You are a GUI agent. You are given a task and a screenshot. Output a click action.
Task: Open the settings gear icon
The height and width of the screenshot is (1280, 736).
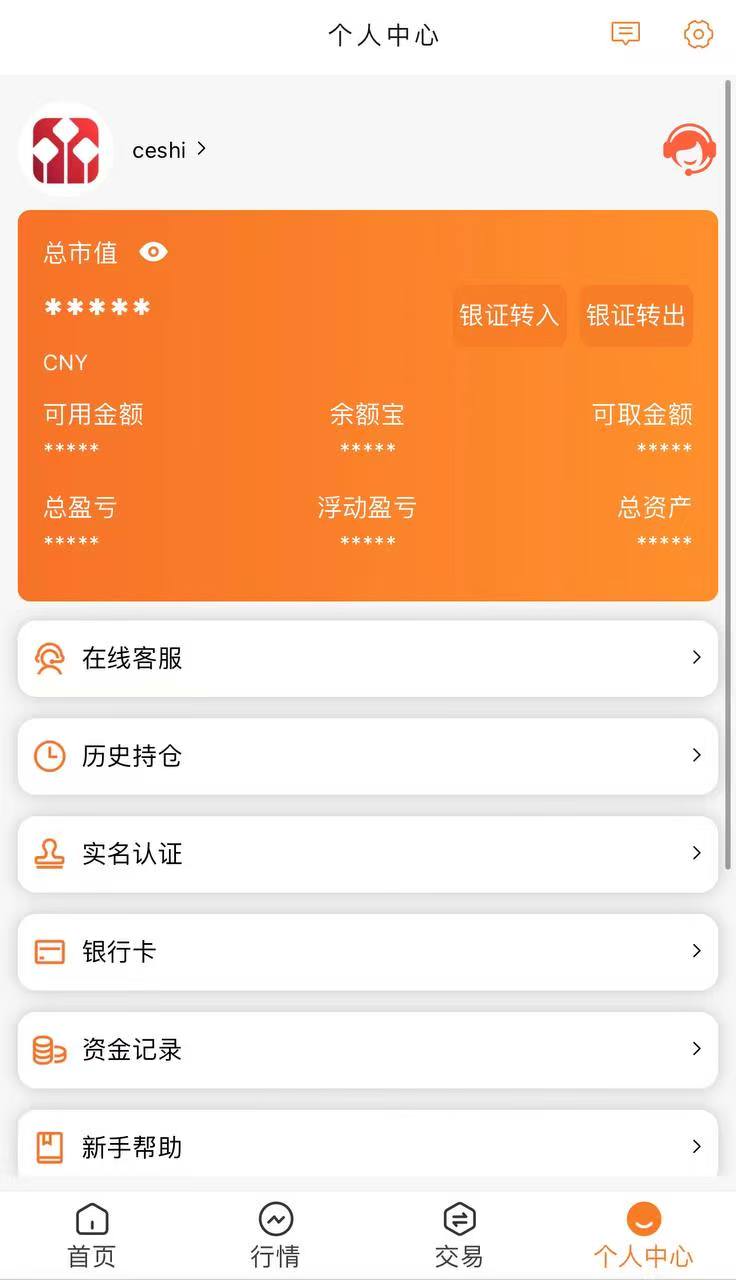click(698, 34)
